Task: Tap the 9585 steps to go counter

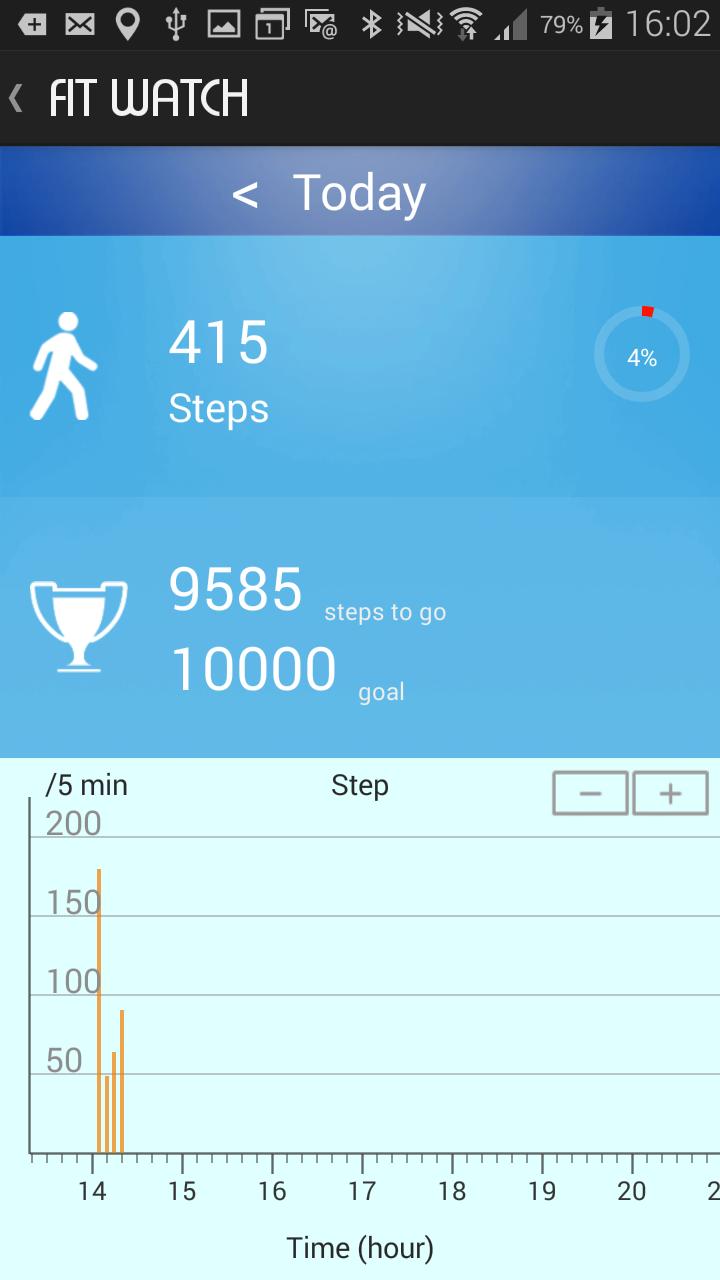Action: [236, 590]
